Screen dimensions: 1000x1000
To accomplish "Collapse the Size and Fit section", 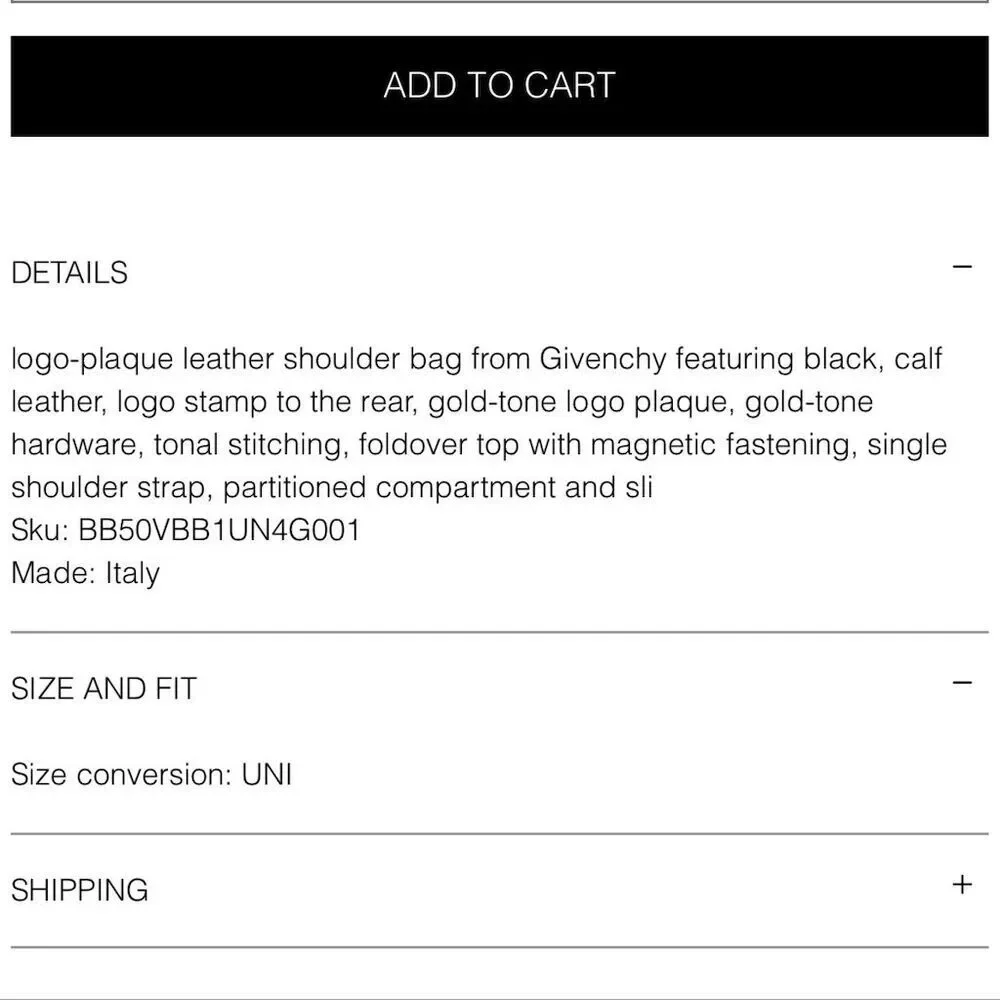I will click(x=962, y=684).
